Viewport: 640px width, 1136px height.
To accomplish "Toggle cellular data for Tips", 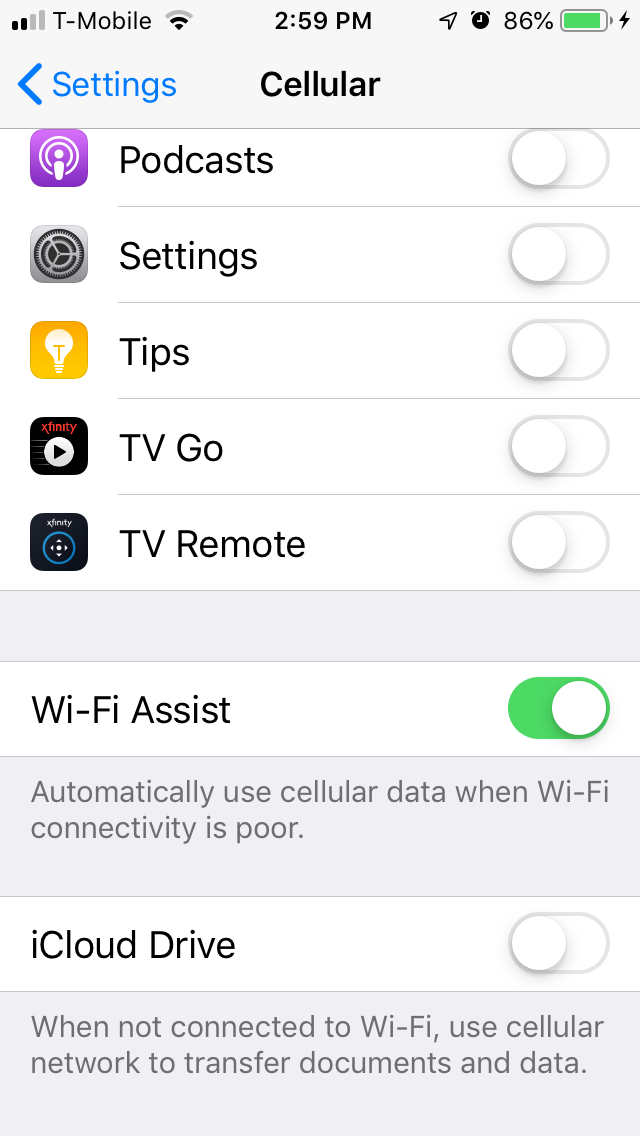I will pos(559,350).
